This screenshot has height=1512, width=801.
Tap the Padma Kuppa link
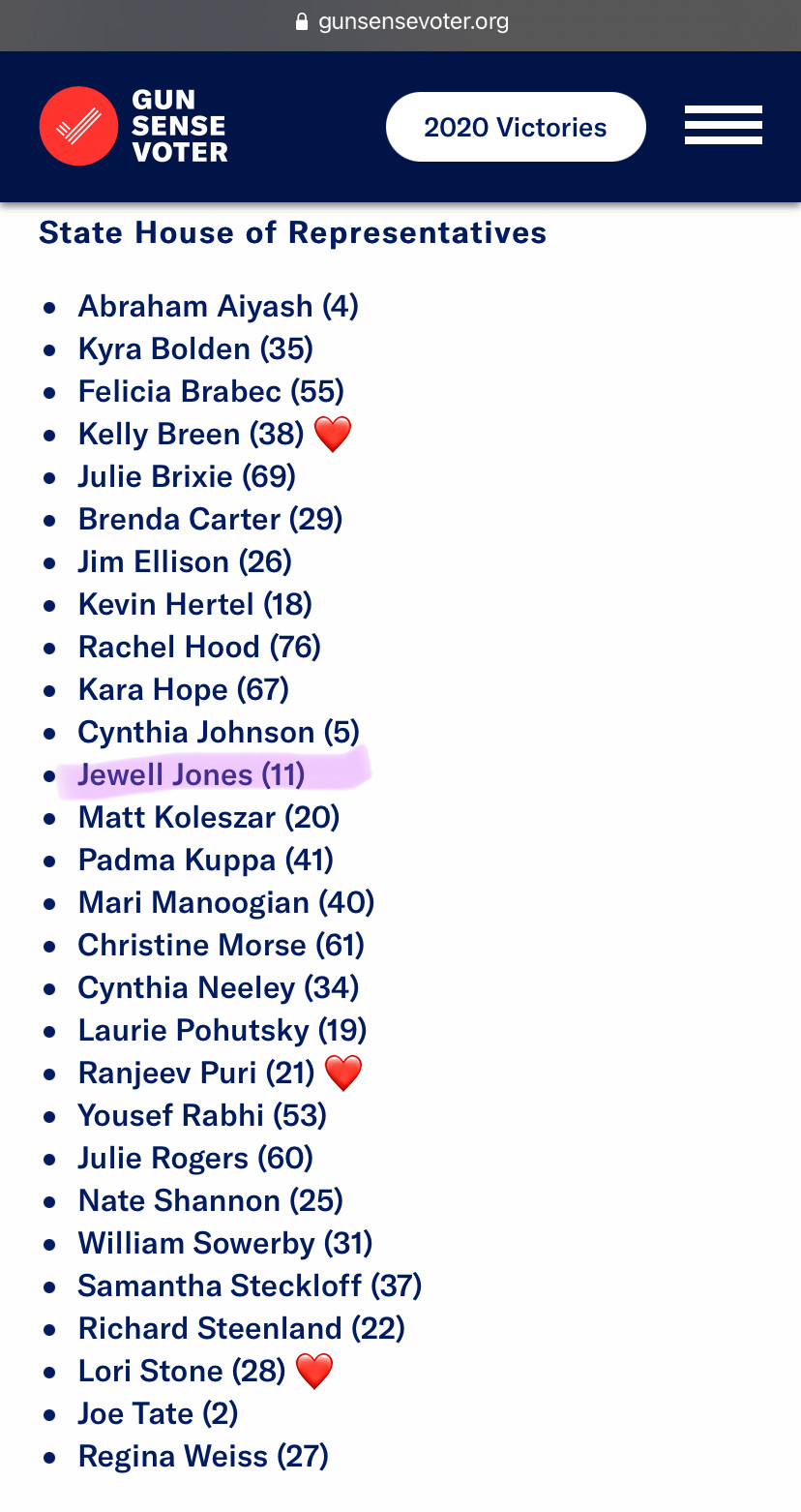[206, 860]
